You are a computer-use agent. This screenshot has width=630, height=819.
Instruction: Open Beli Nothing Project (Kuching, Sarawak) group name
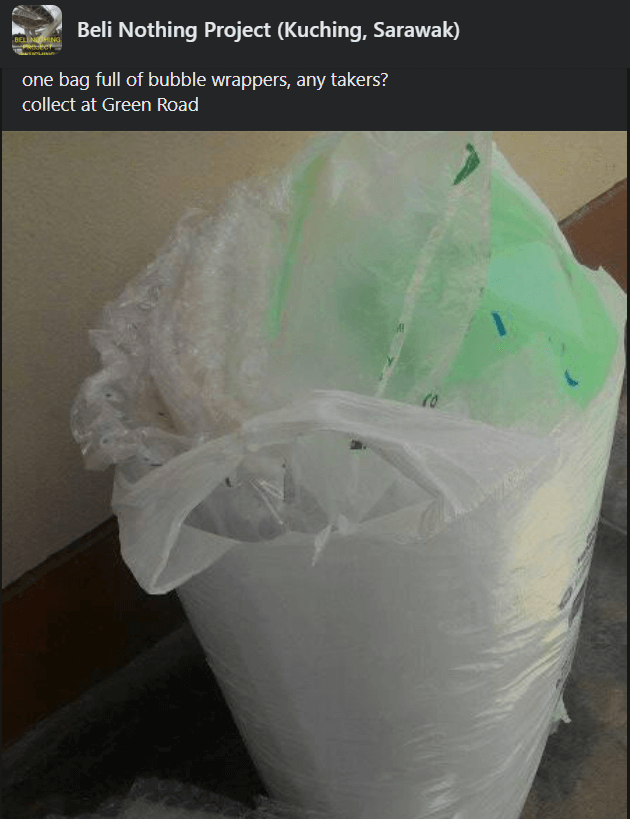[268, 31]
